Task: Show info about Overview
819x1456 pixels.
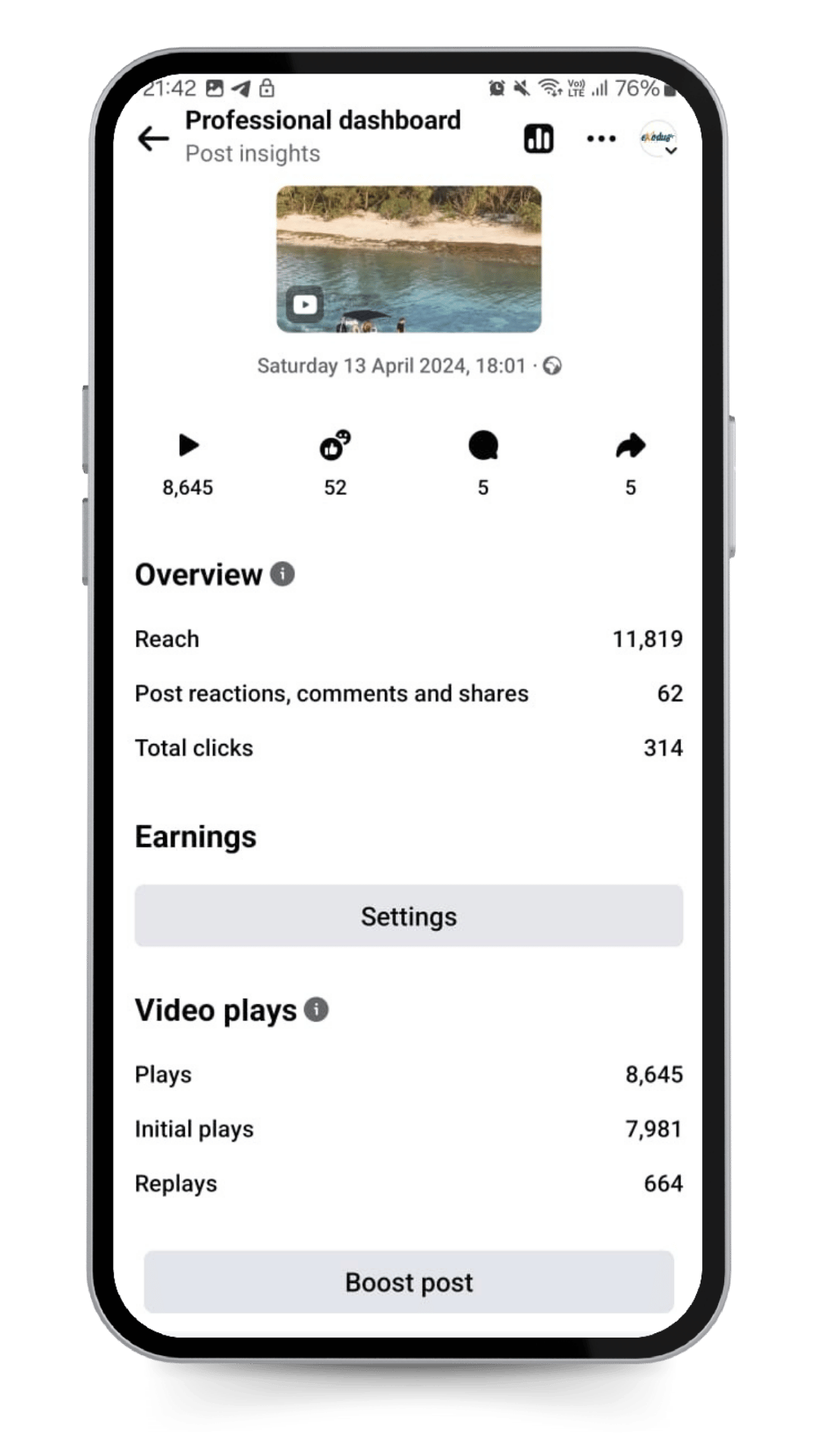Action: [x=282, y=574]
